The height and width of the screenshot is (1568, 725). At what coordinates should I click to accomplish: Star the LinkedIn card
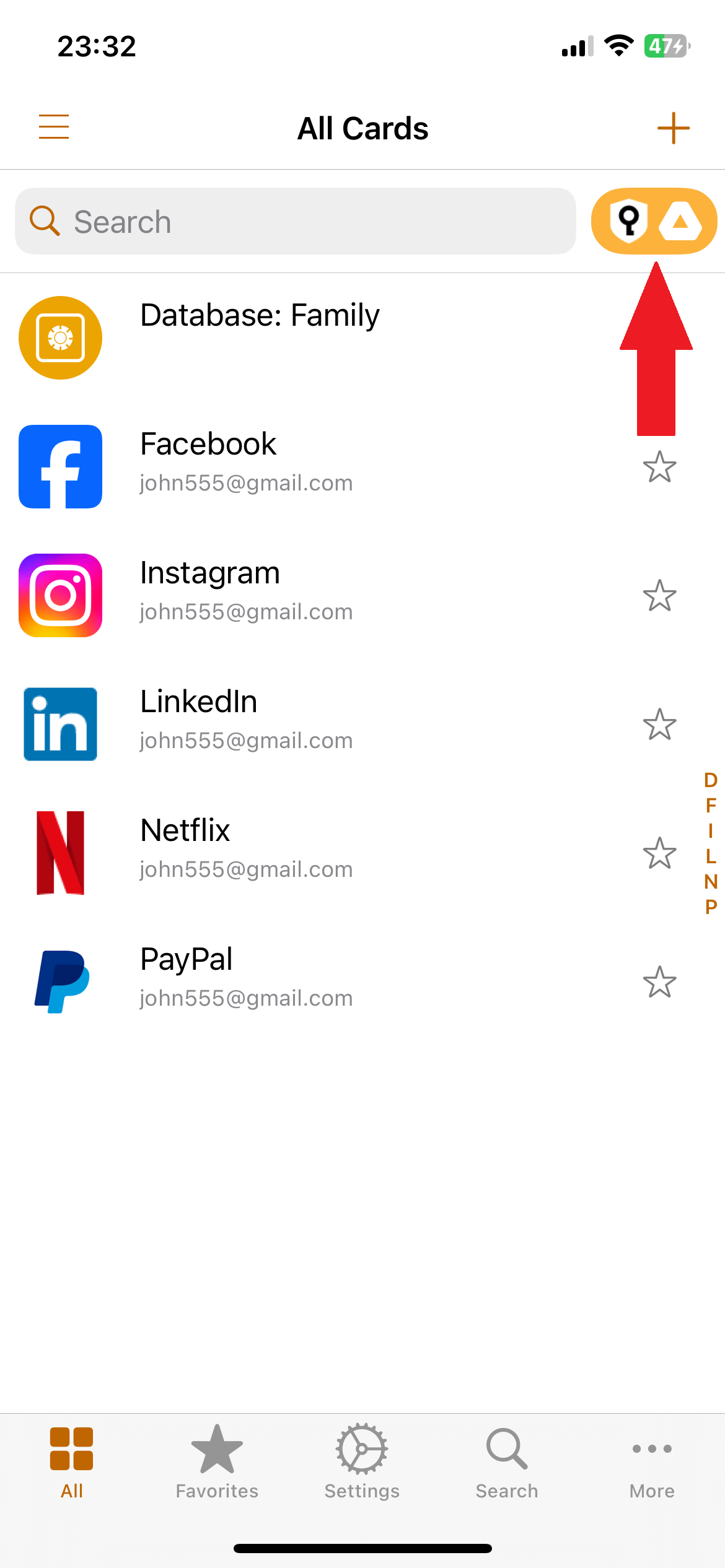pos(659,725)
